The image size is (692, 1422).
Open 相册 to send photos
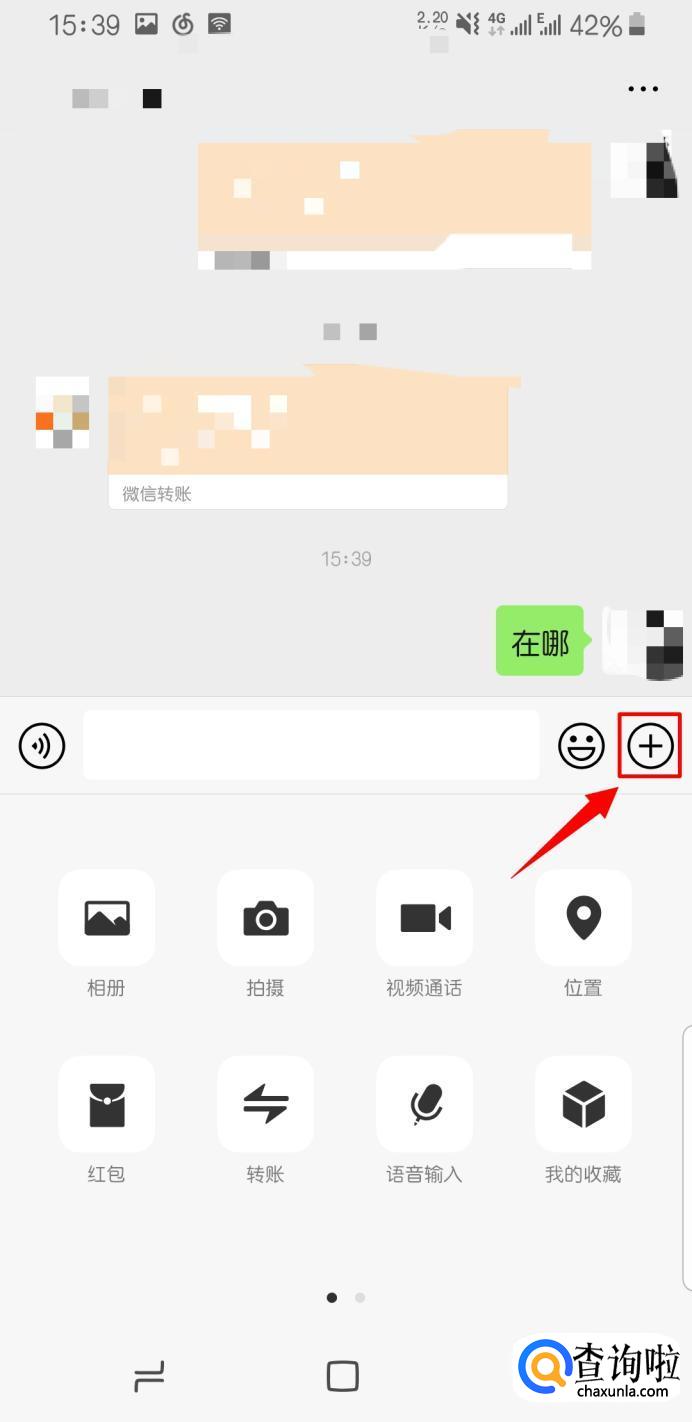pyautogui.click(x=106, y=917)
